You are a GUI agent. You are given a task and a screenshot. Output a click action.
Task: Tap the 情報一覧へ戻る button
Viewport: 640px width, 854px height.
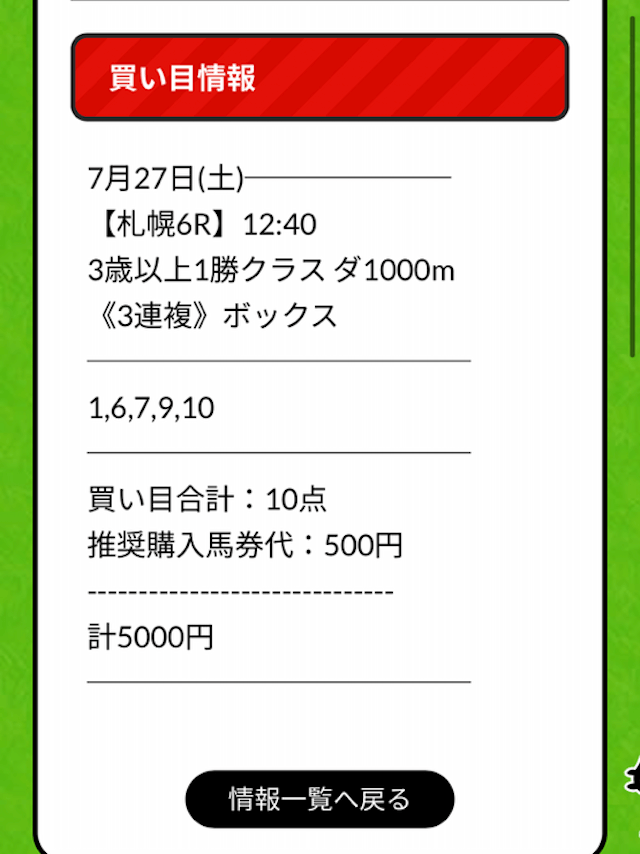(x=320, y=799)
